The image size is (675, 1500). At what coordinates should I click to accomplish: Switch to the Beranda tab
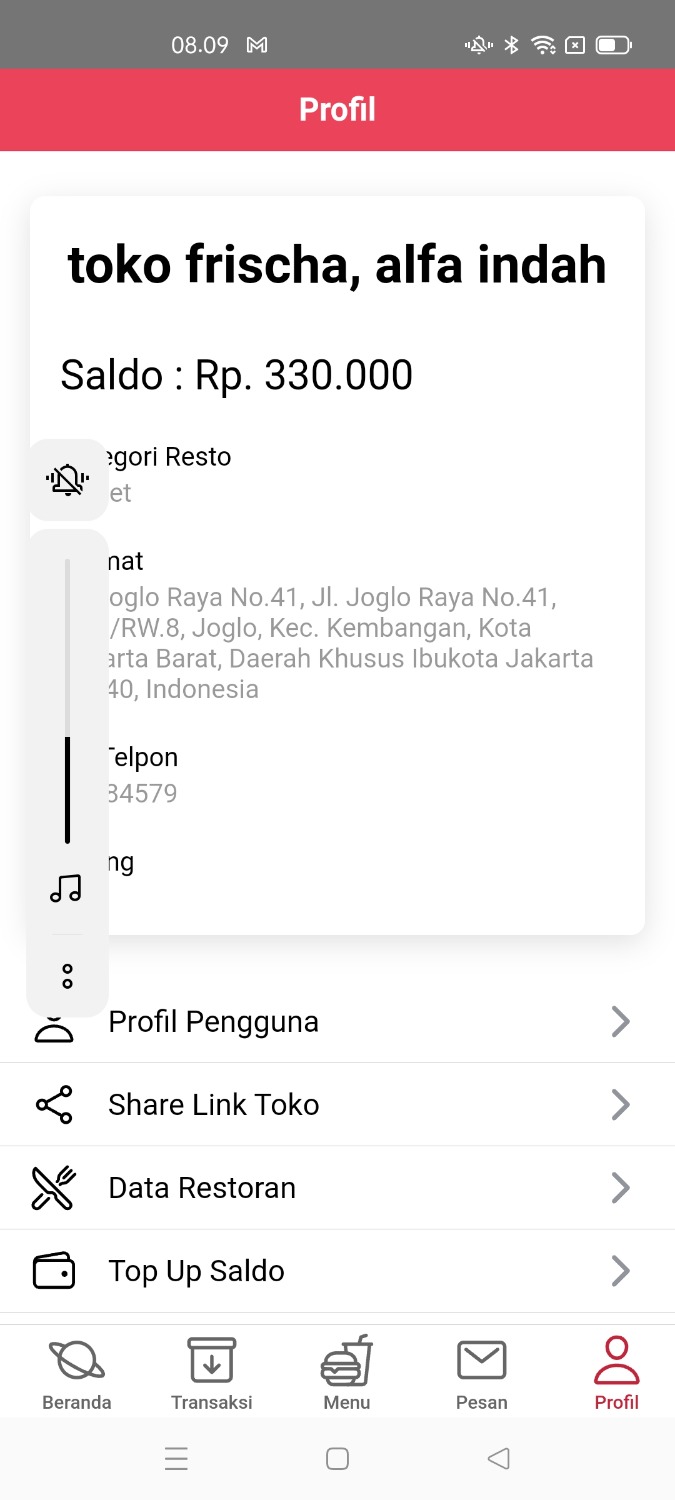[77, 1374]
